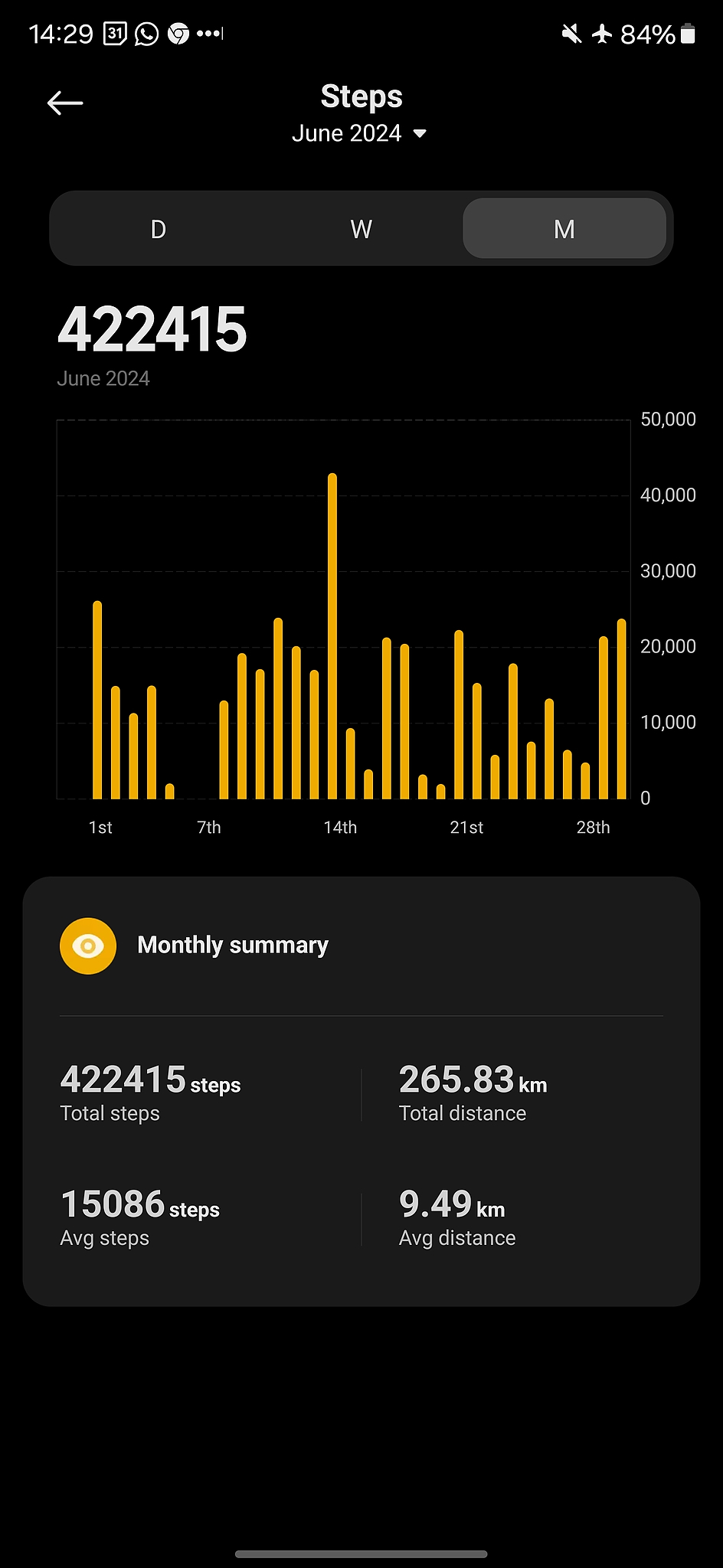Switch to the W week view

[361, 229]
